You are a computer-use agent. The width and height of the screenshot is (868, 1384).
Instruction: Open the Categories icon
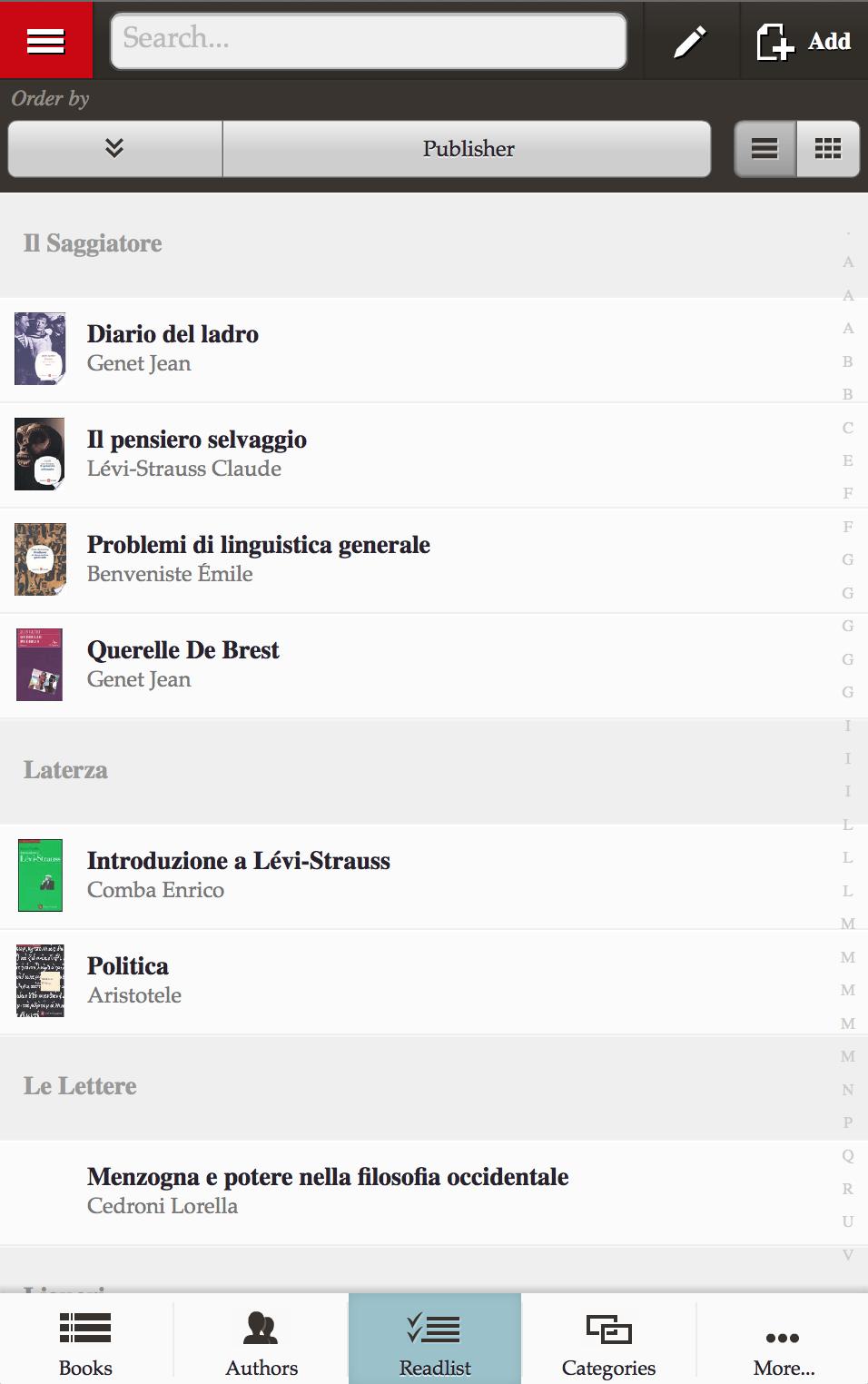(x=608, y=1328)
